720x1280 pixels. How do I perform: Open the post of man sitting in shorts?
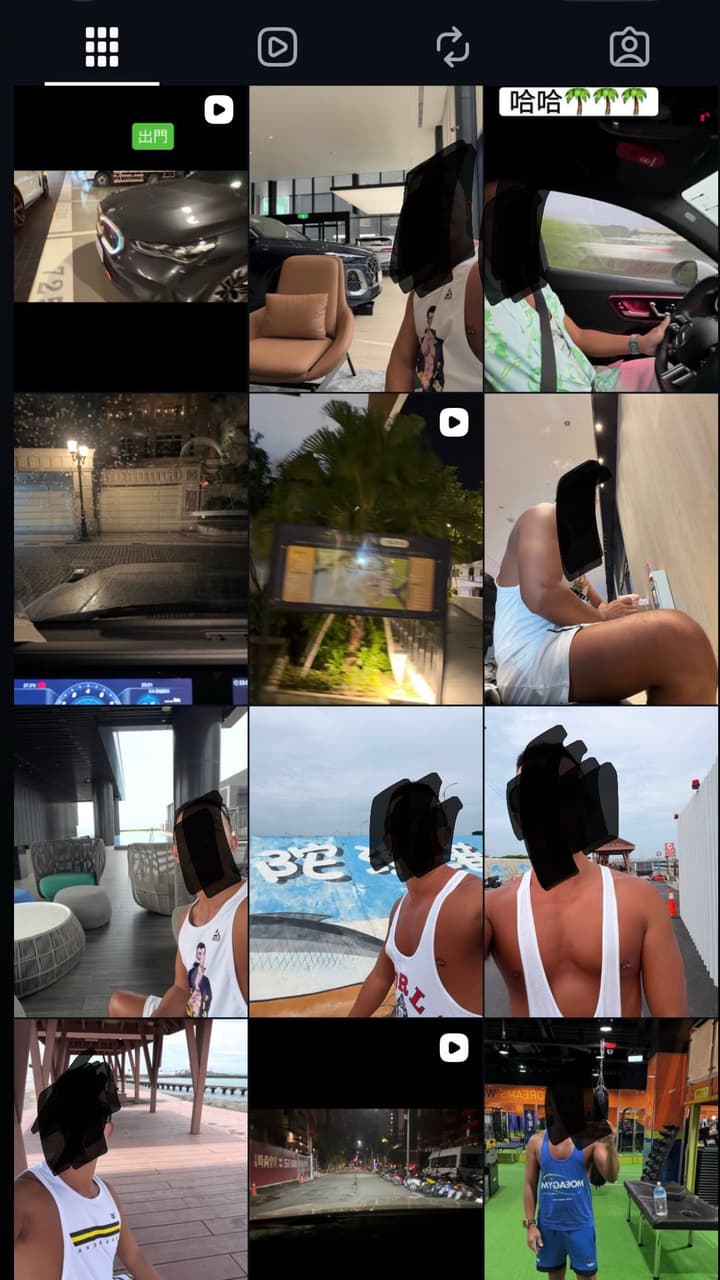tap(601, 549)
